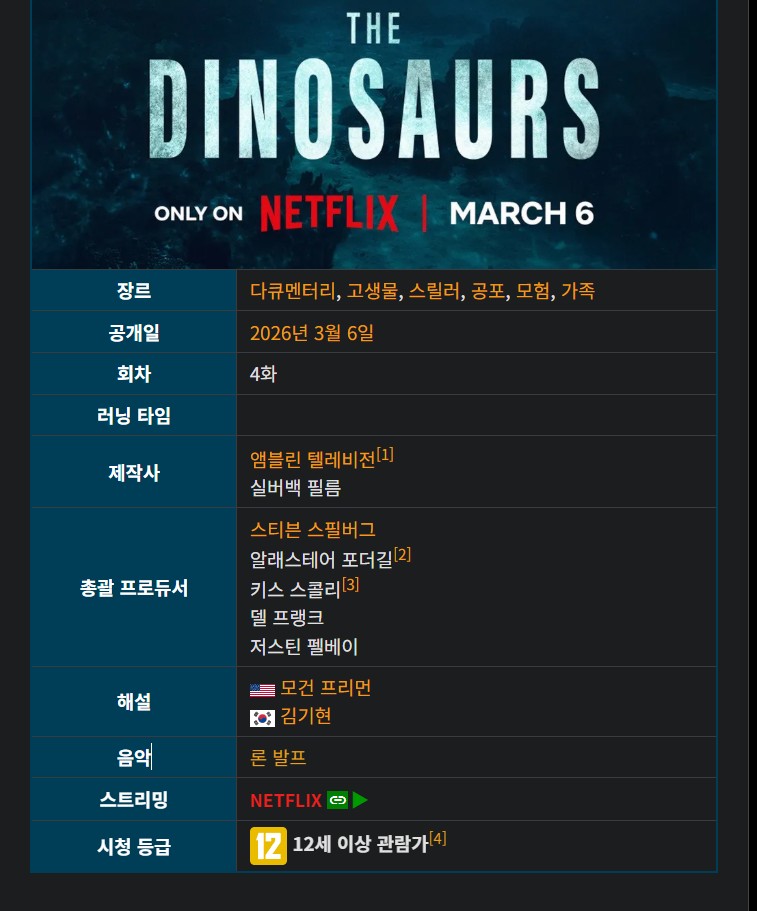Follow the 공포 genre link

tap(488, 291)
